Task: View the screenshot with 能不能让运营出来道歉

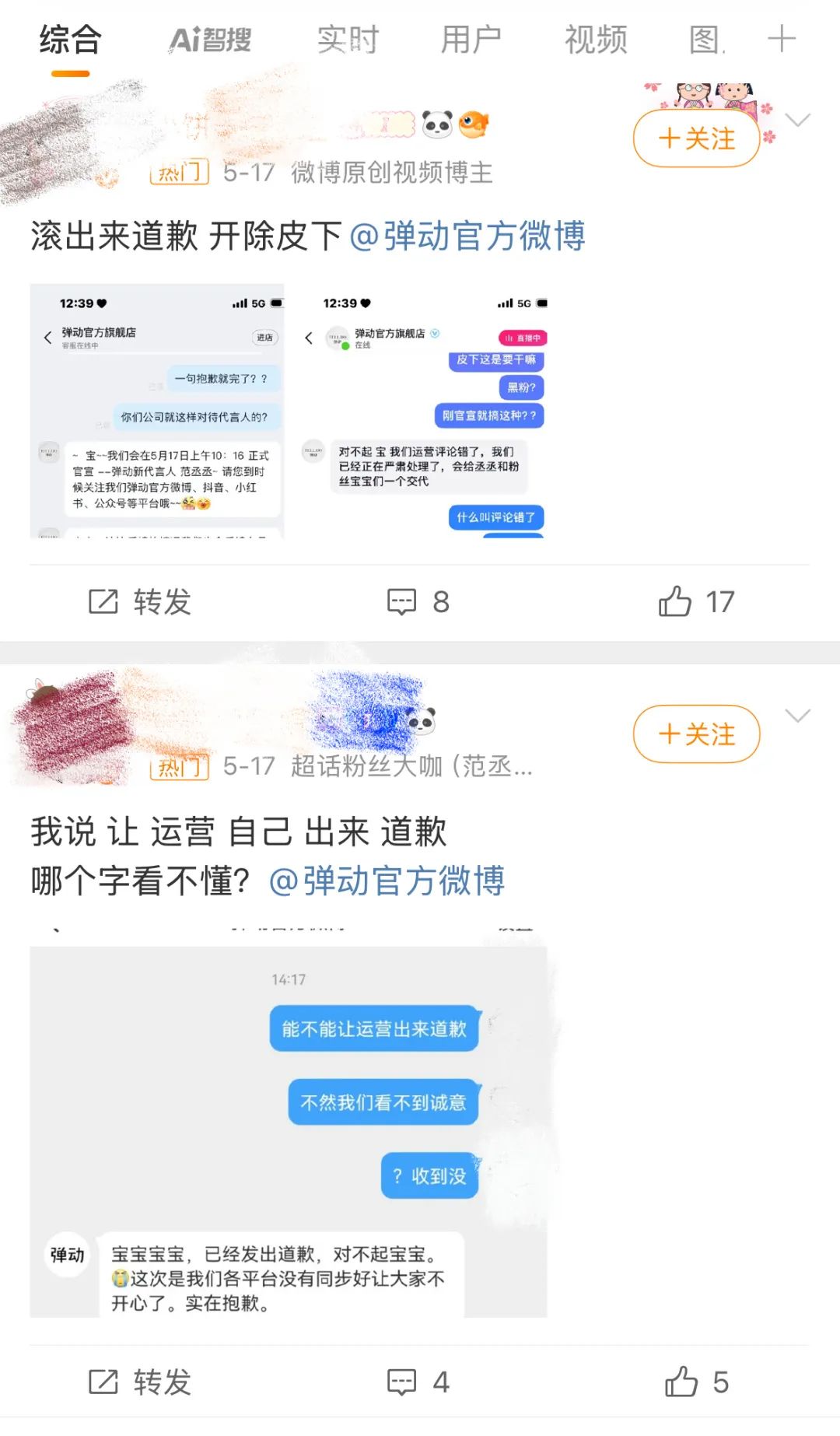Action: (289, 1132)
